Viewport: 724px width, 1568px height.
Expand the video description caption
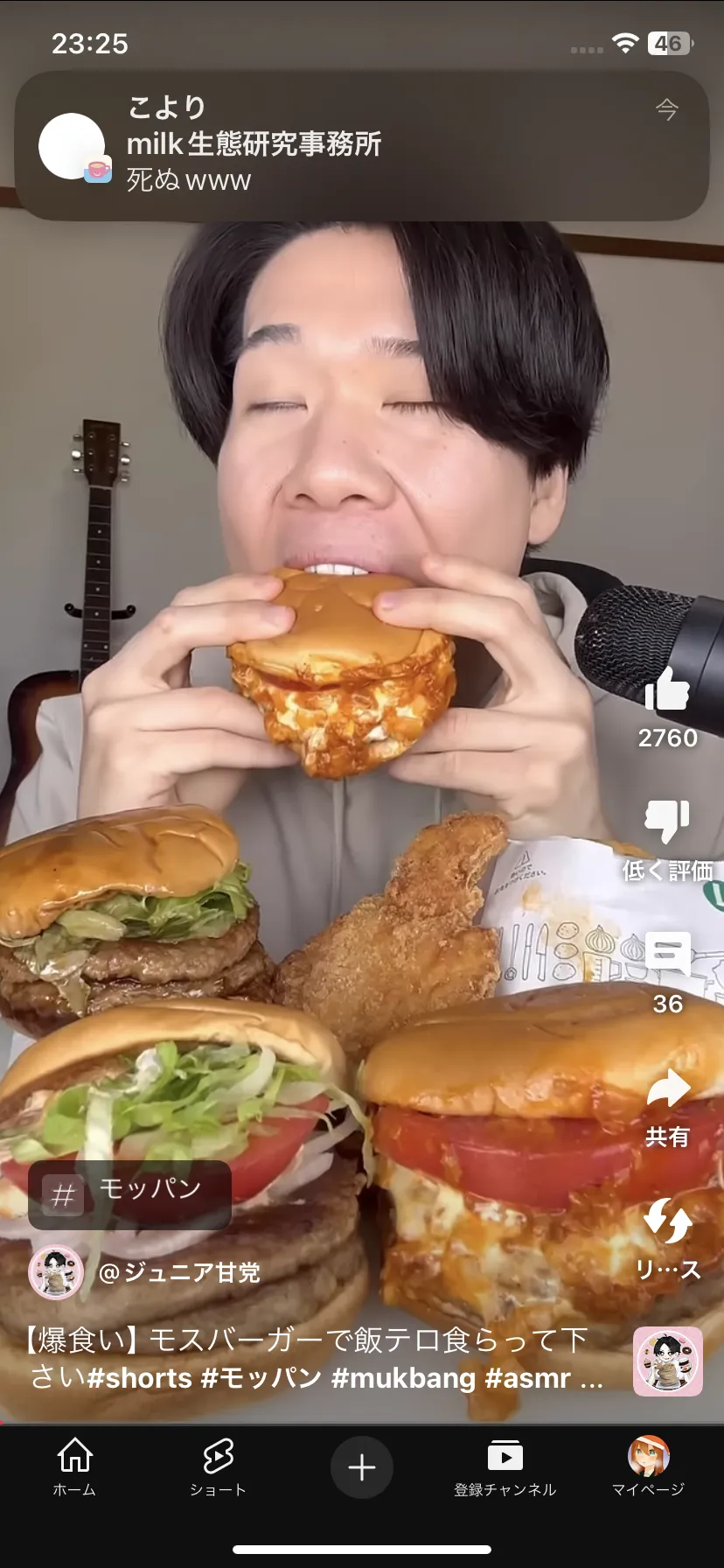click(x=315, y=1359)
